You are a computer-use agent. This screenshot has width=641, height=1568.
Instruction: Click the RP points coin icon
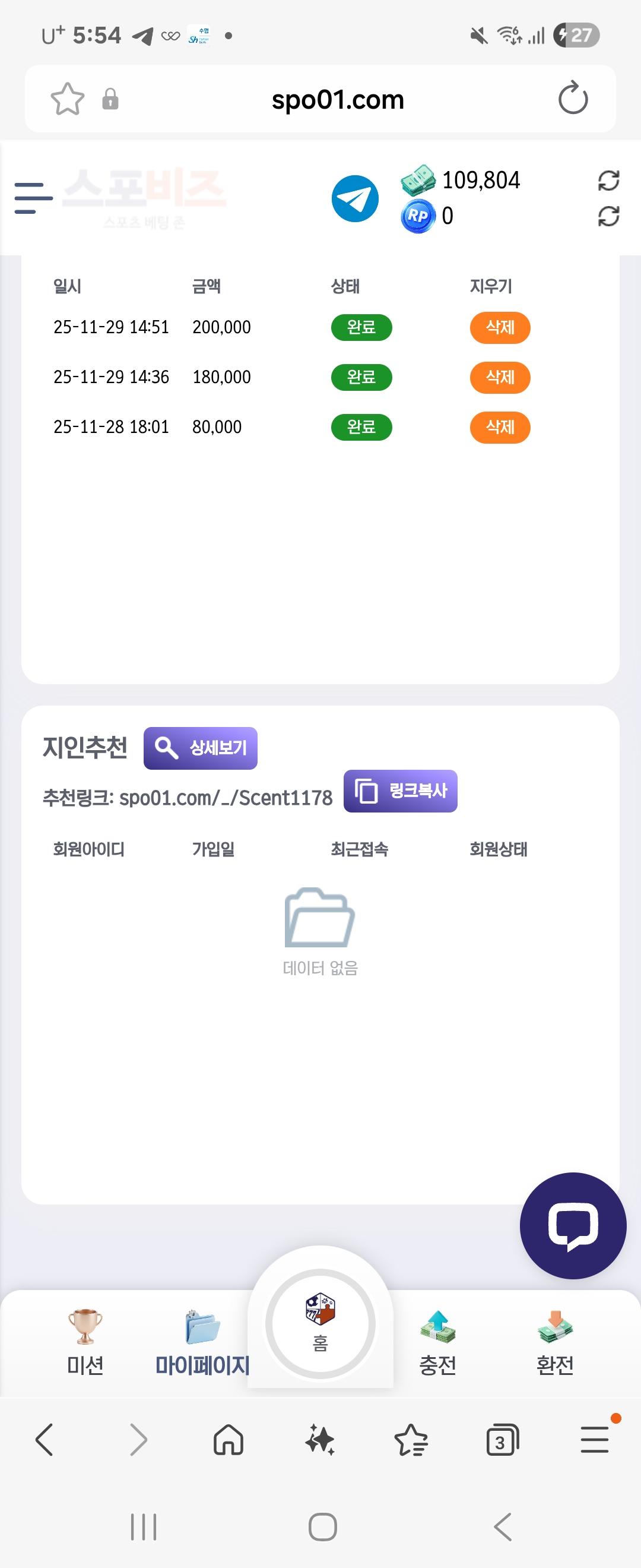click(418, 214)
